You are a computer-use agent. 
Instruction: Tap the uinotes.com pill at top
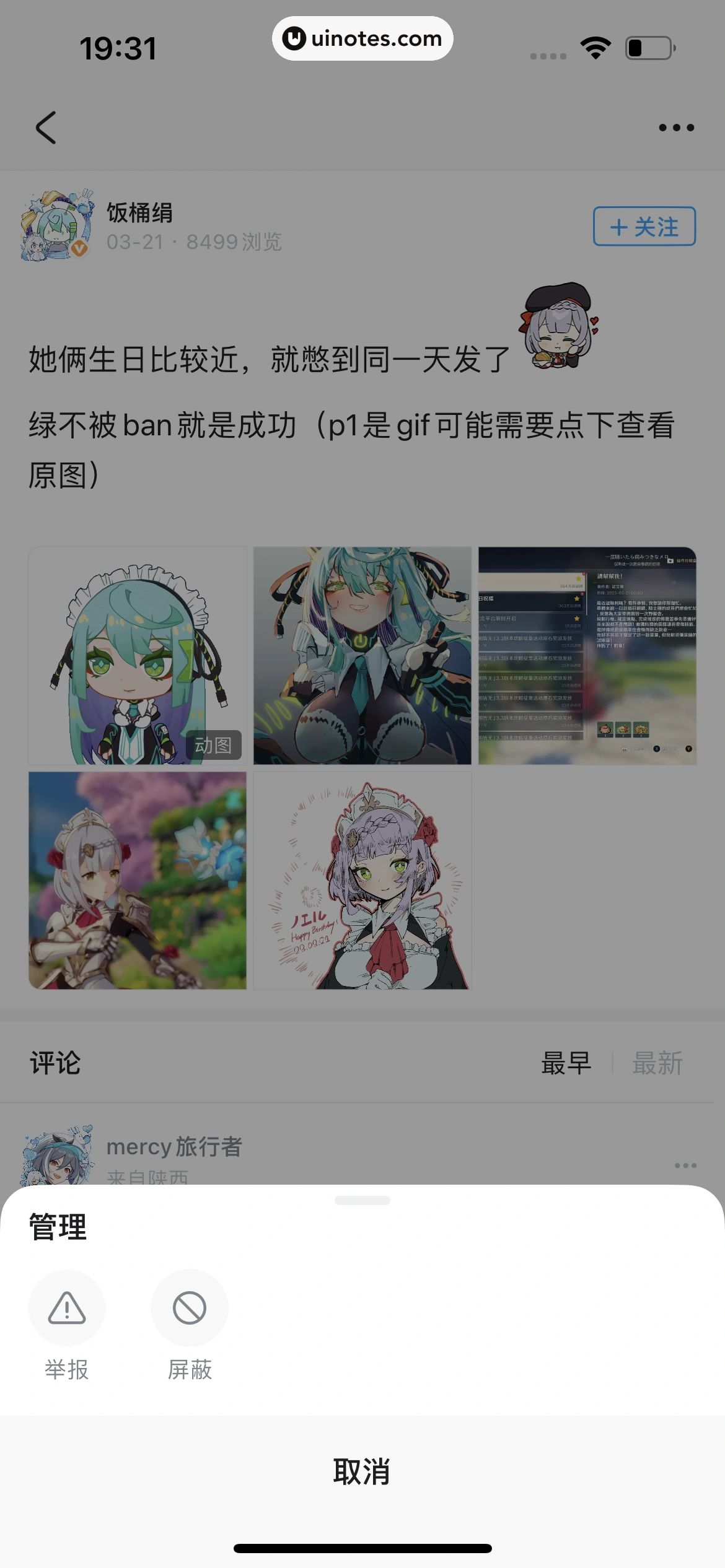pyautogui.click(x=362, y=38)
